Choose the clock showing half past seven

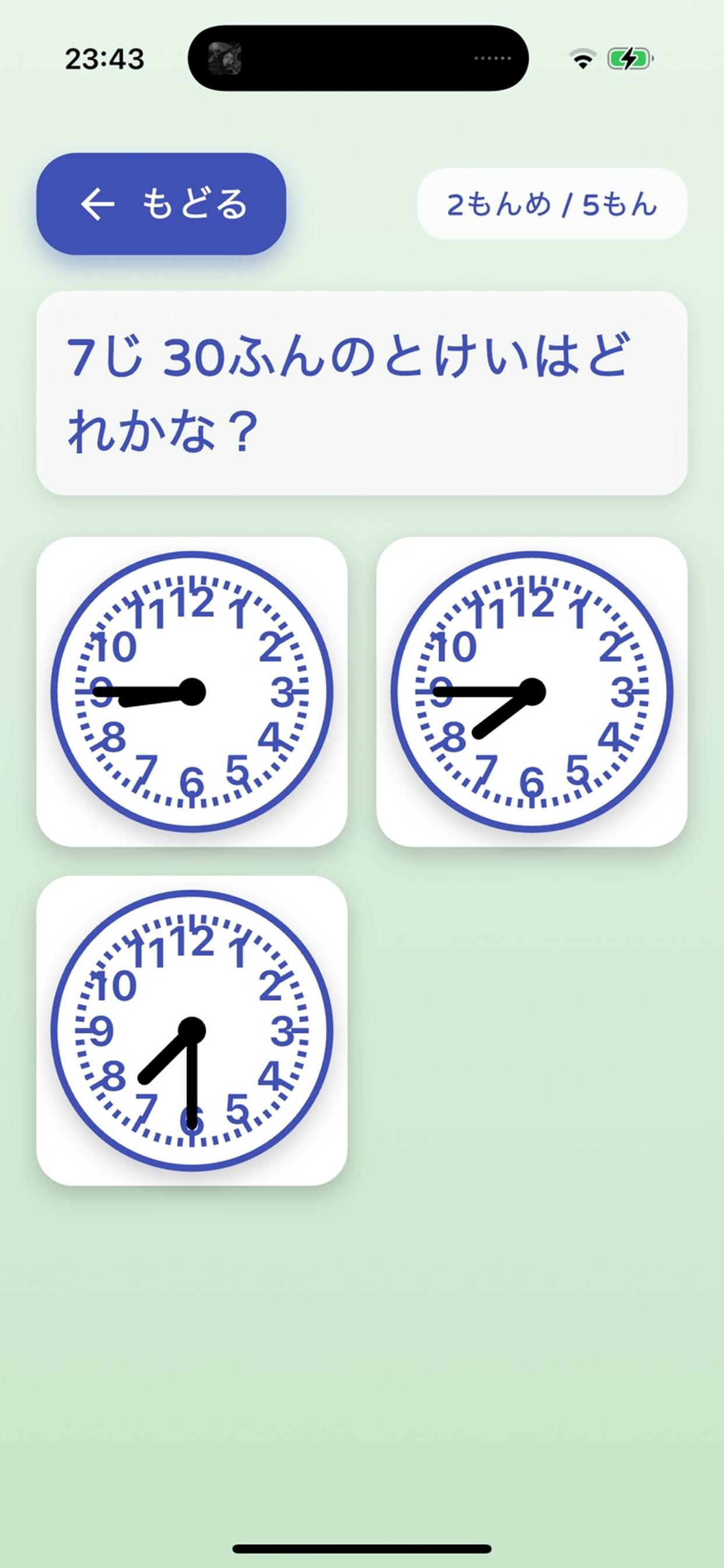pos(192,1035)
